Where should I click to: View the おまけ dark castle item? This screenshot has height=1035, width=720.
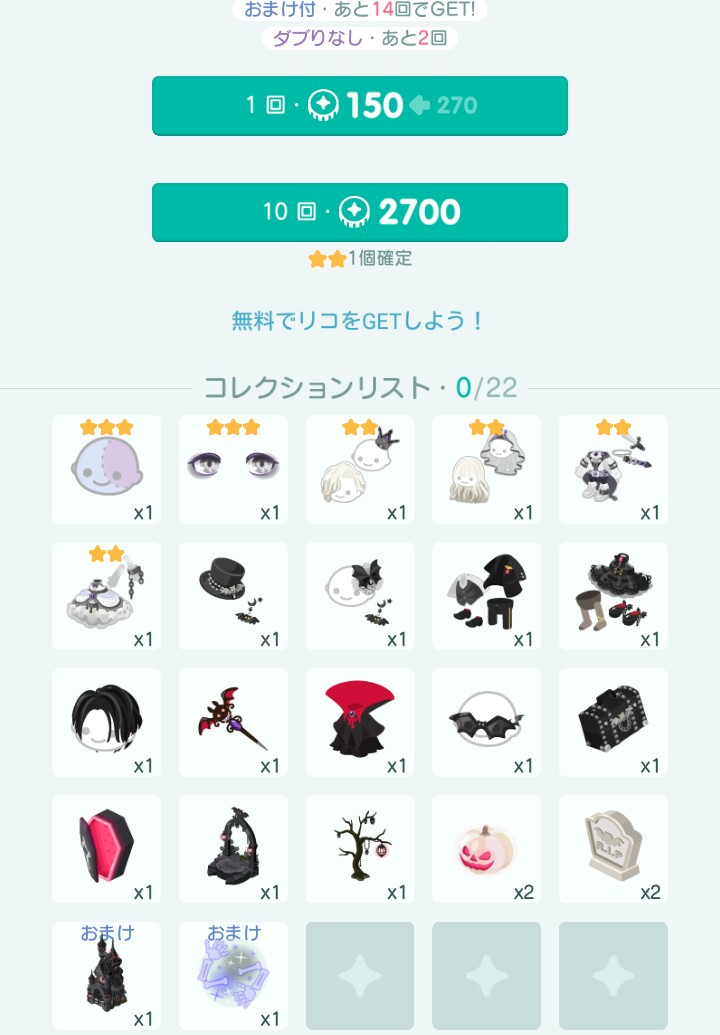(106, 976)
